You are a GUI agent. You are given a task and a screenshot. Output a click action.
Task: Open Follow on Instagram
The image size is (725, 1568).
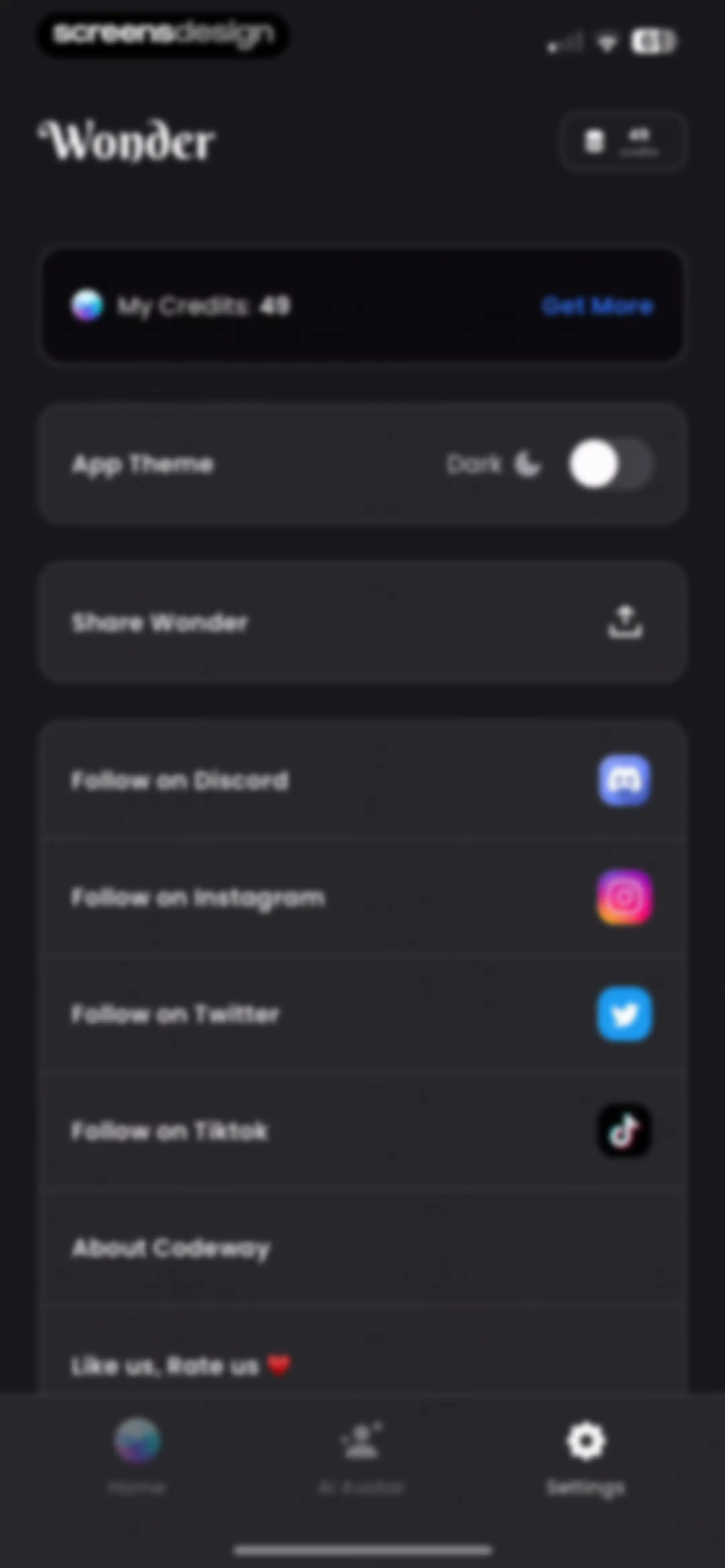pos(363,897)
